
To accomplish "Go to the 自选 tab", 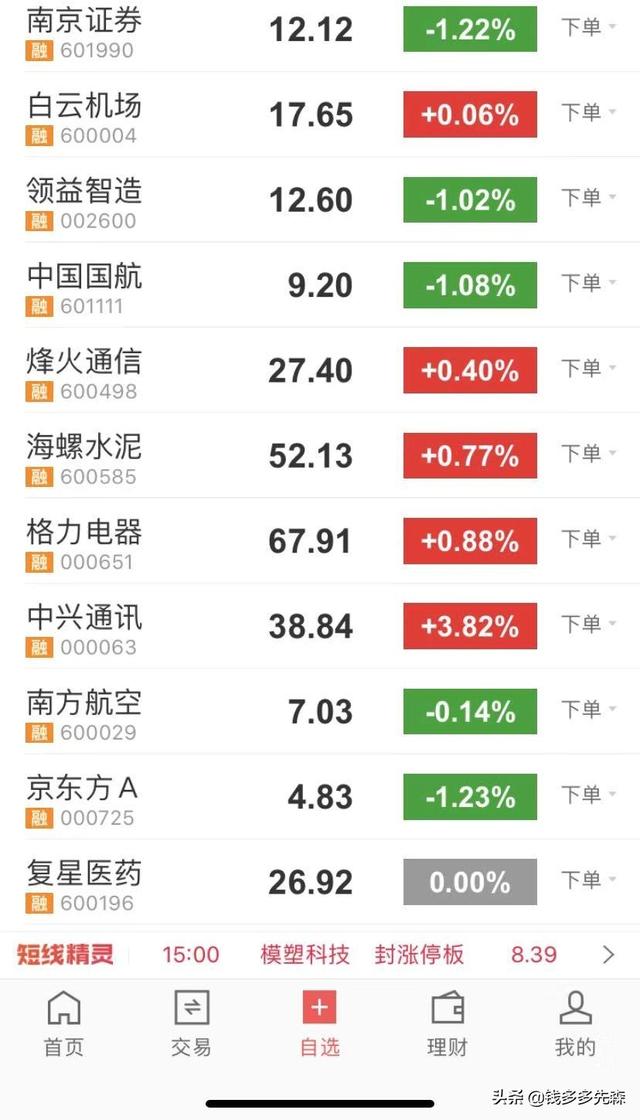I will [x=320, y=1024].
